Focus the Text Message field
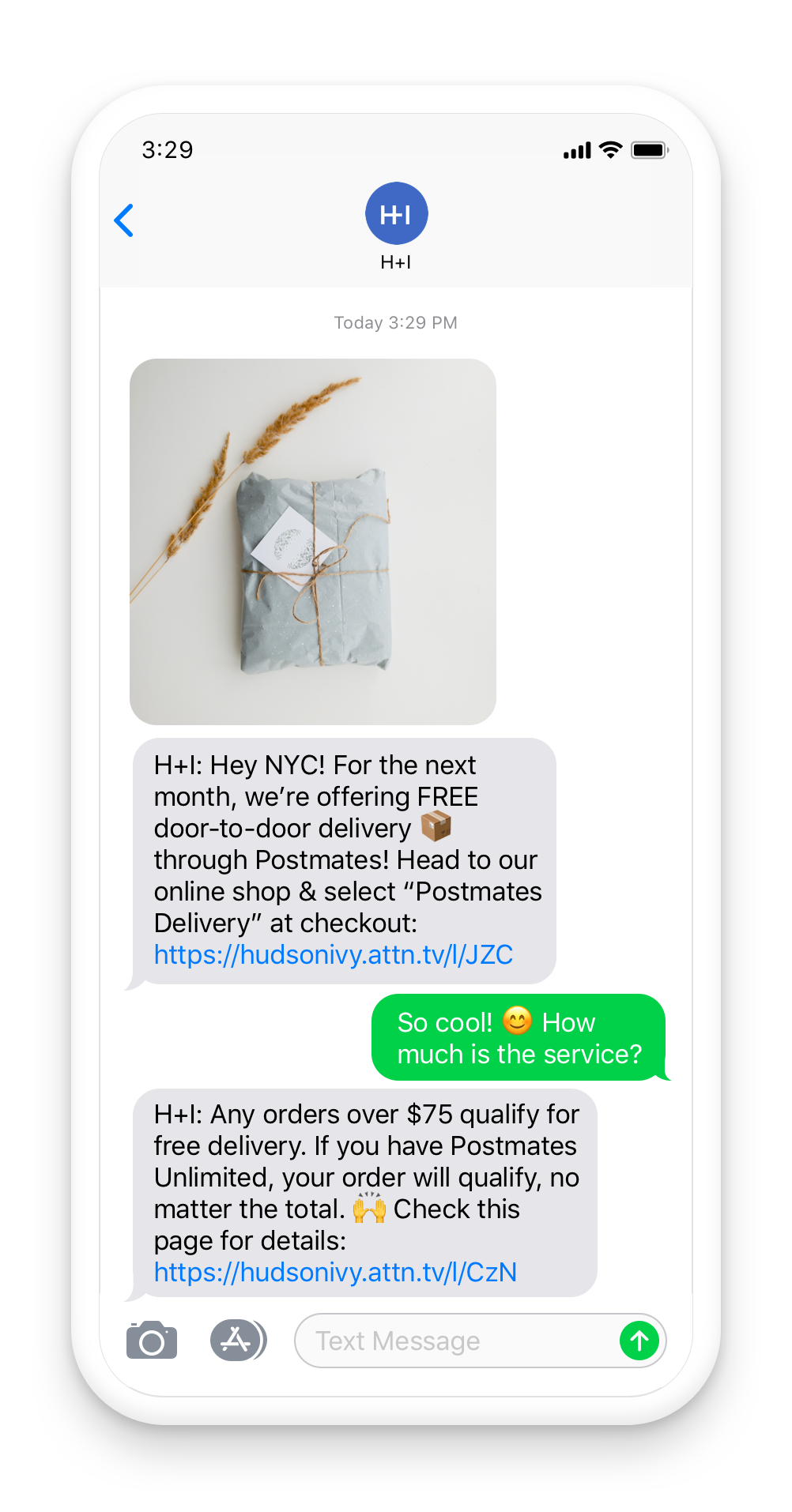This screenshot has width=792, height=1512. pos(454,1341)
